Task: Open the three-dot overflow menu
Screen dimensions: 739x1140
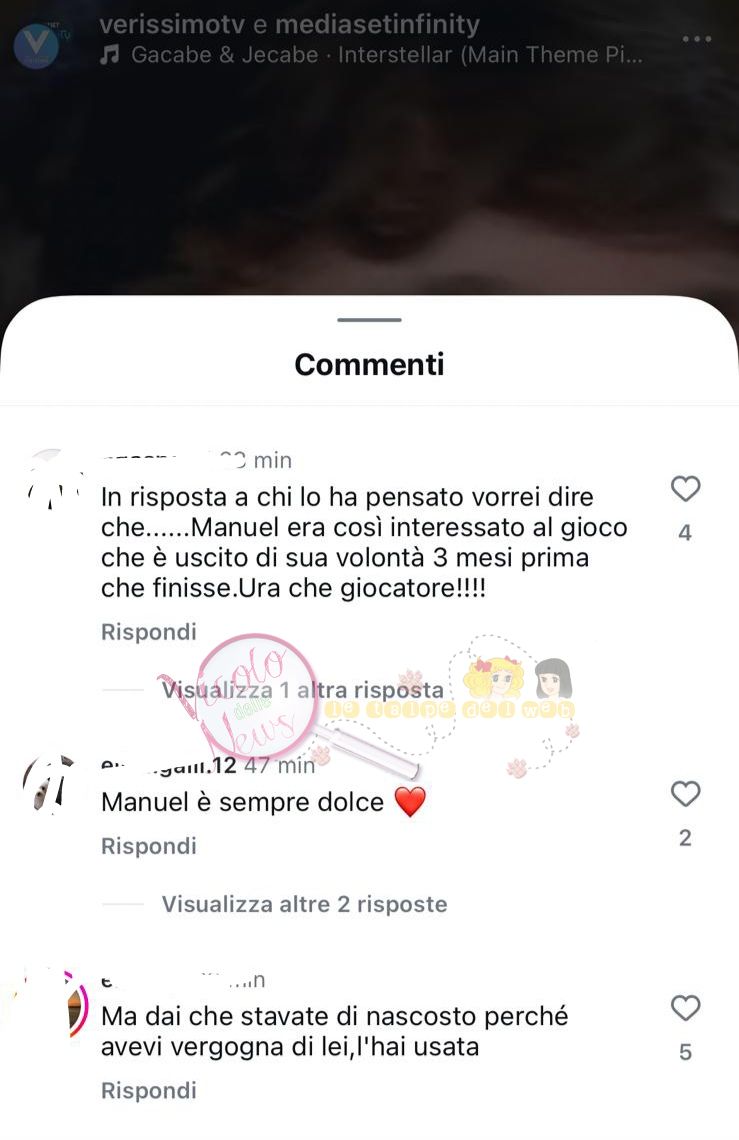Action: (x=697, y=39)
